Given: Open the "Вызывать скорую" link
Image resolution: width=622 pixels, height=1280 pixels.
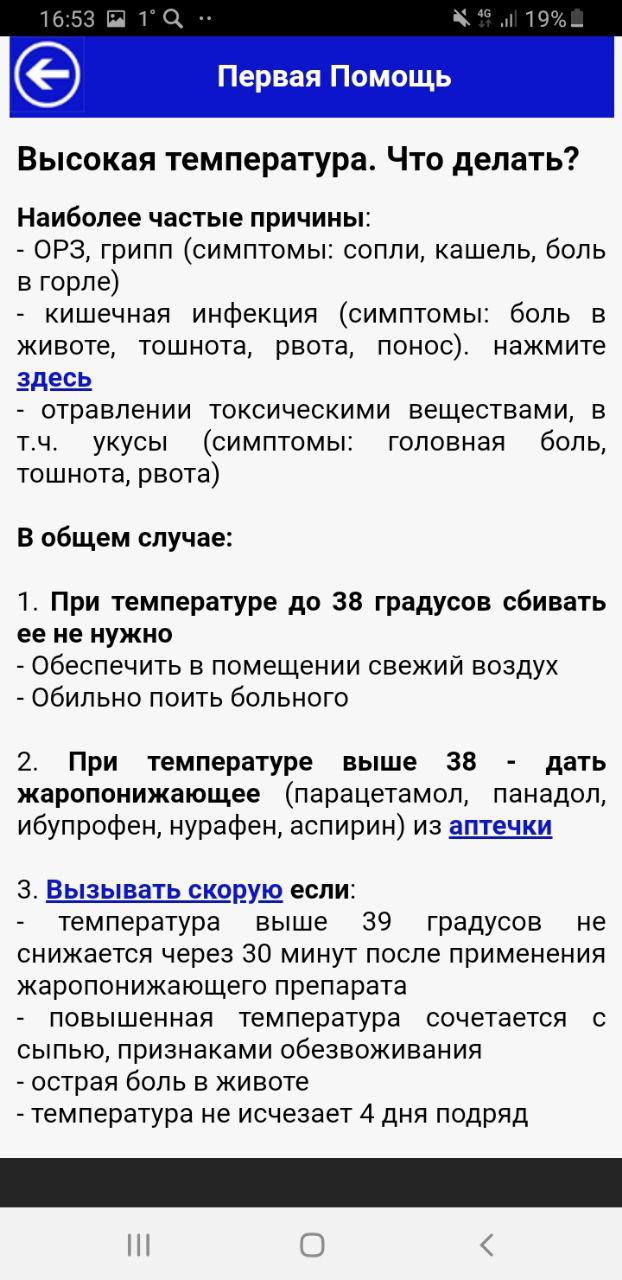Looking at the screenshot, I should pos(164,890).
